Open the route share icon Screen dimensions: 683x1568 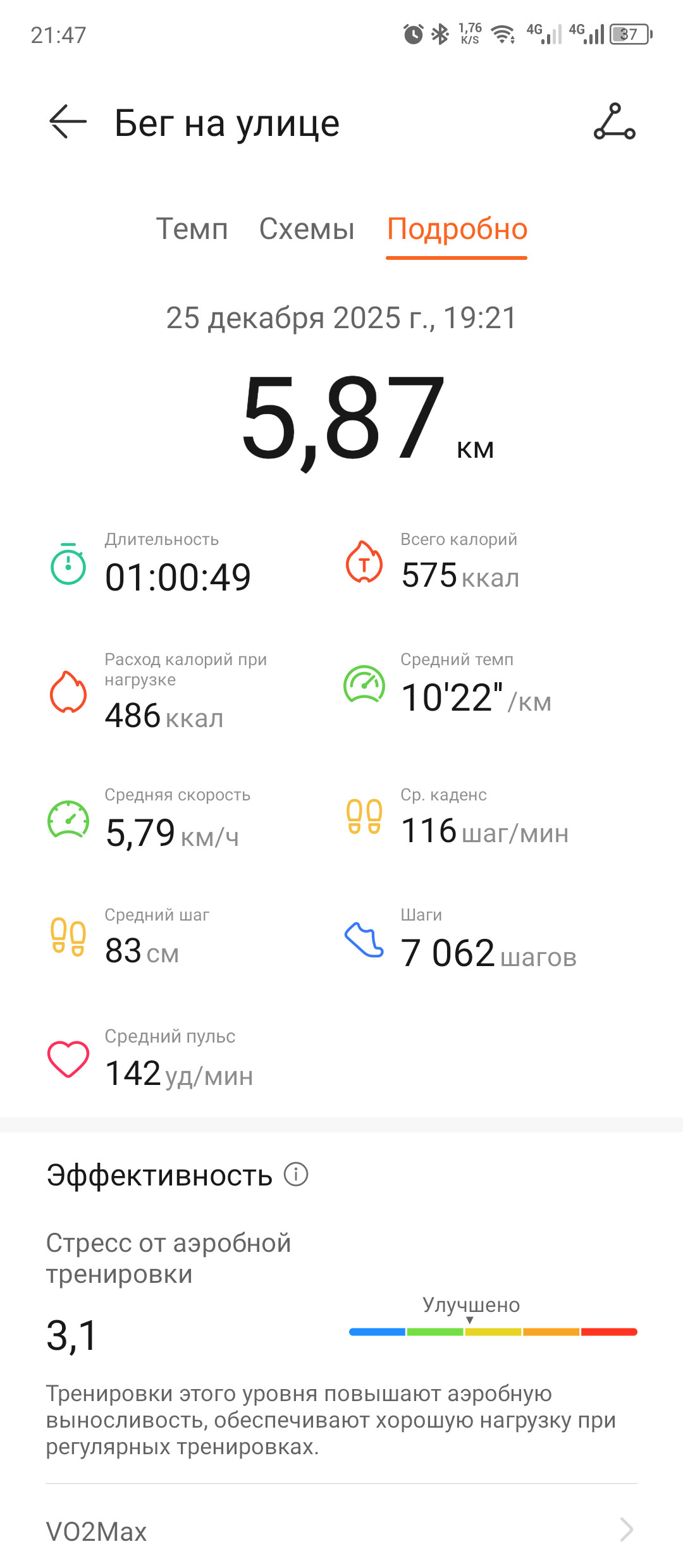[x=614, y=121]
